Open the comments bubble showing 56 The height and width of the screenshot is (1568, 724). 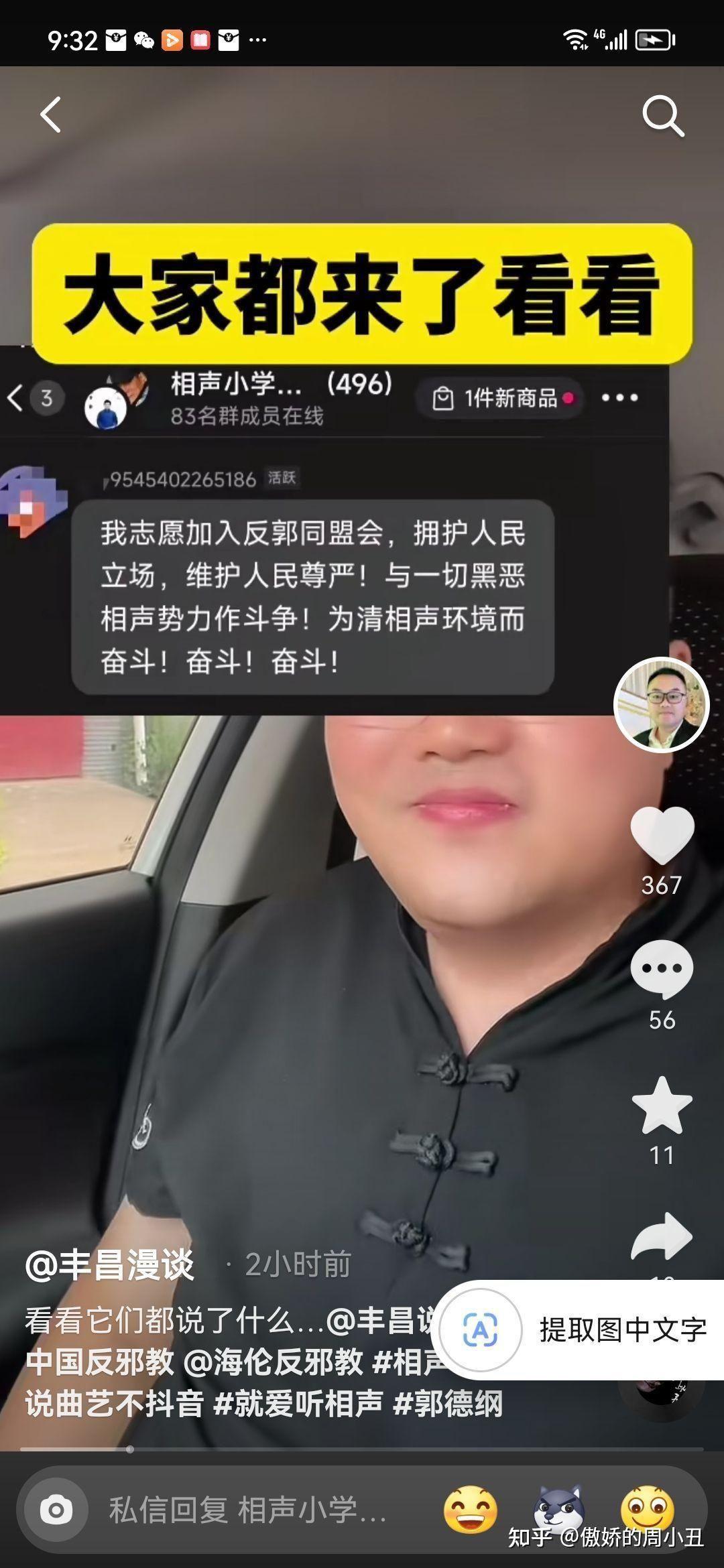point(662,970)
